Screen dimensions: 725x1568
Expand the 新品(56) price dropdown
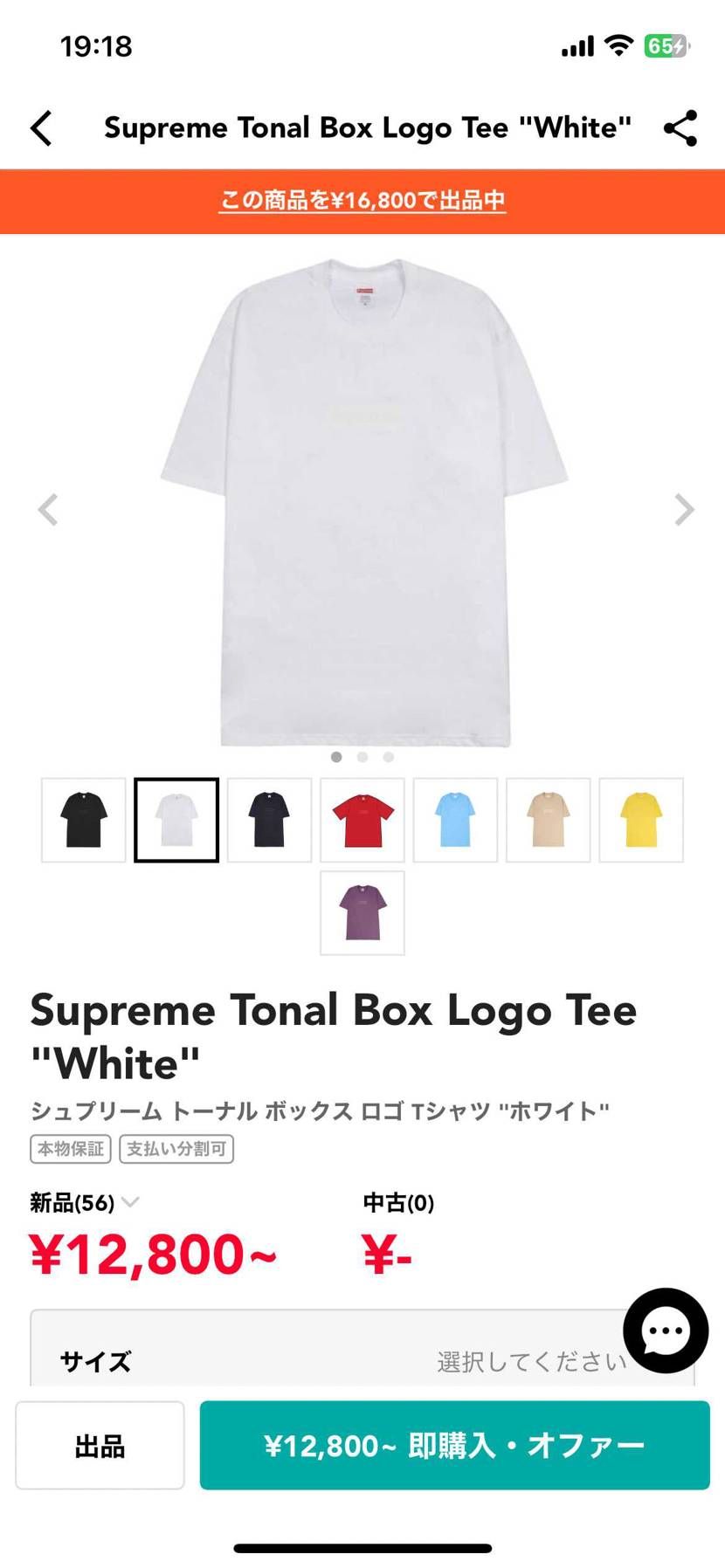(x=86, y=1203)
